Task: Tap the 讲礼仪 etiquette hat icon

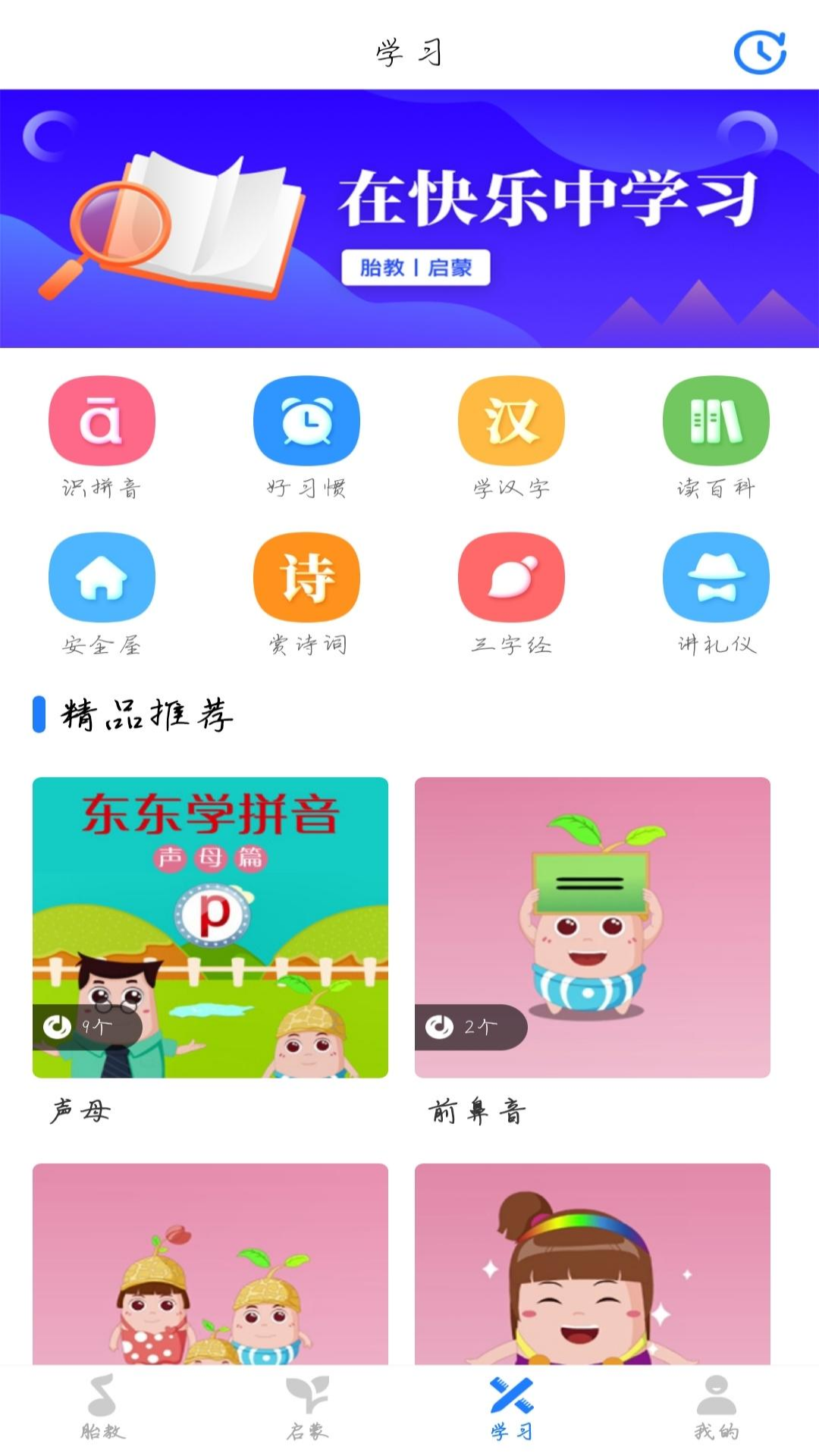Action: point(715,578)
